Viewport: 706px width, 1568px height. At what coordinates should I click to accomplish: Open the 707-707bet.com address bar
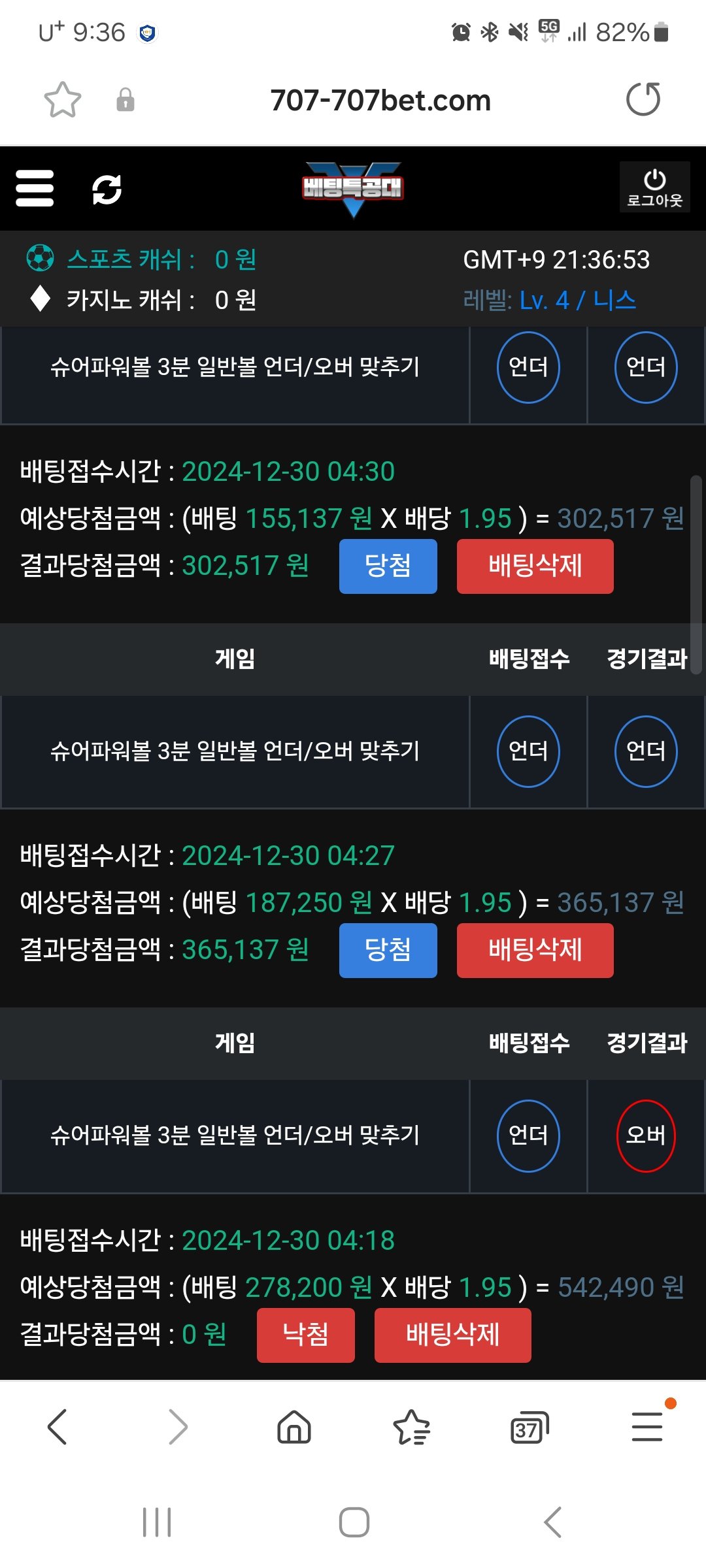[x=380, y=101]
